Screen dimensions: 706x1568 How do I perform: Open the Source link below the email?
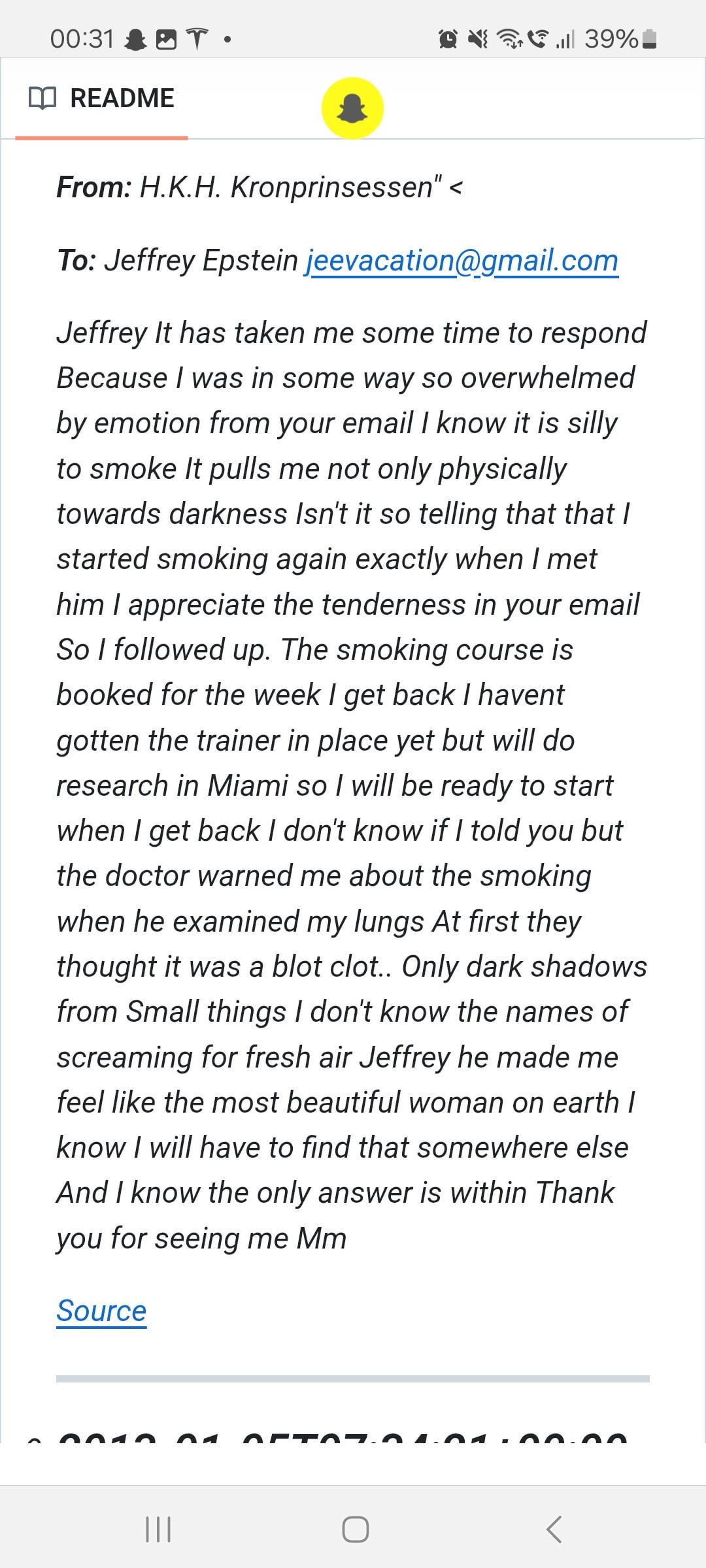click(101, 1310)
